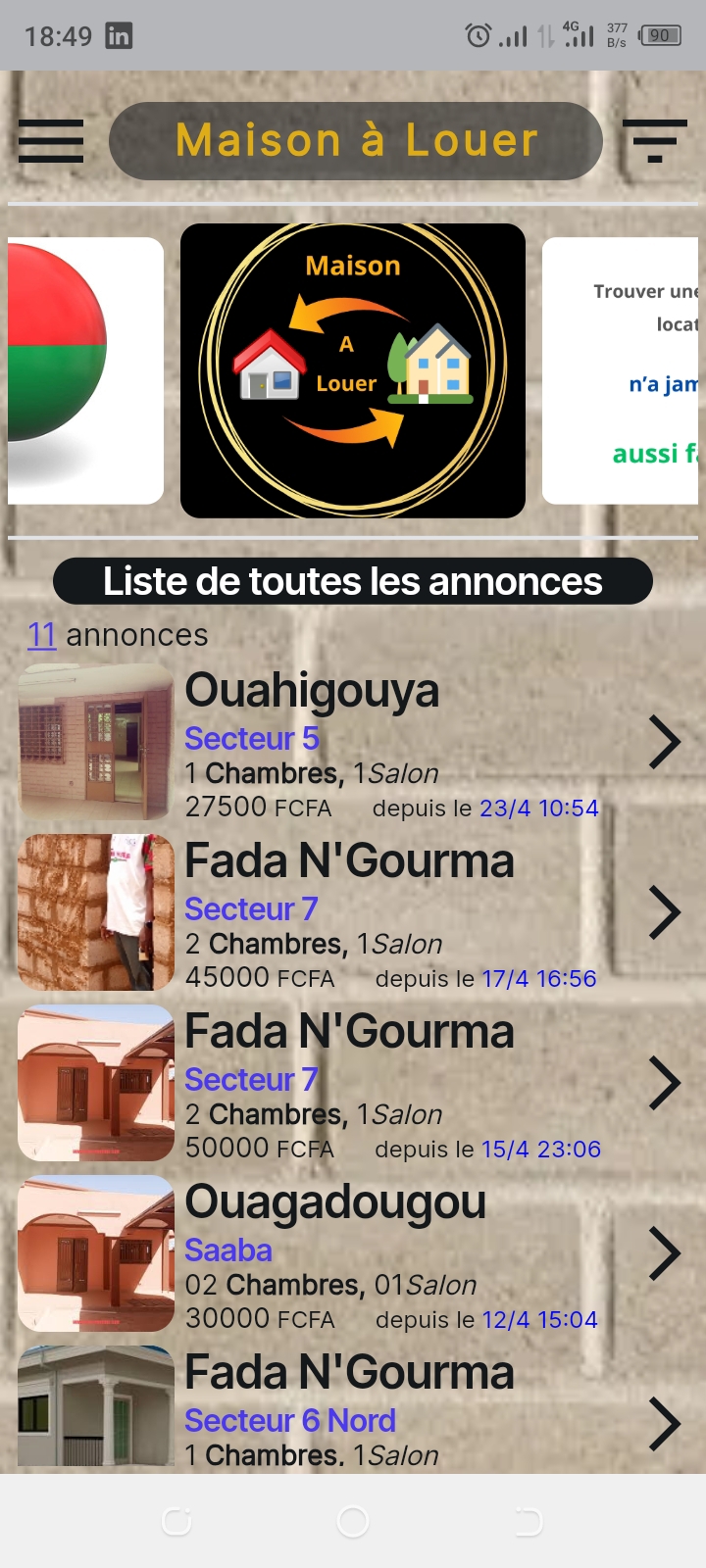The image size is (706, 1568).
Task: Go to the system home screen
Action: point(353,1522)
